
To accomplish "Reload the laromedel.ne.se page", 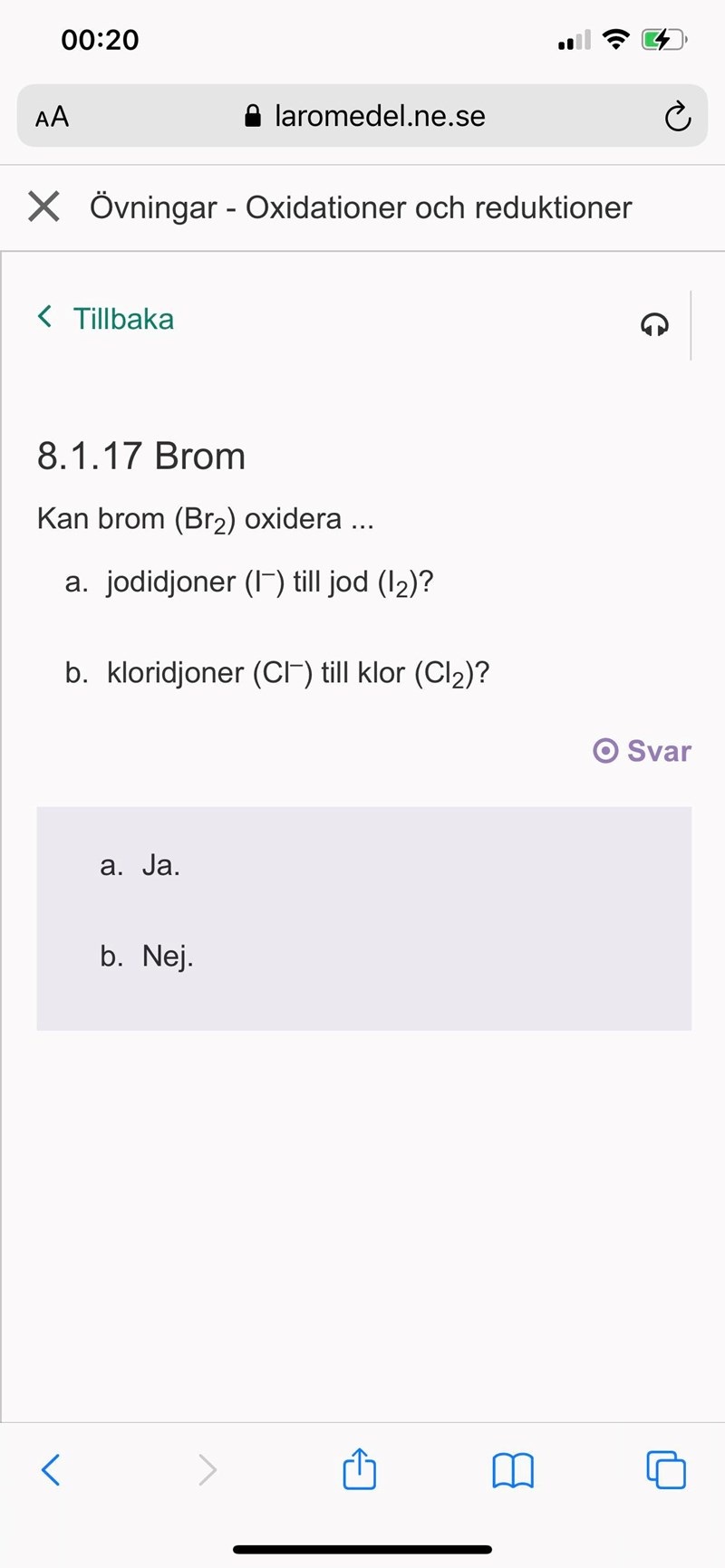I will click(677, 117).
